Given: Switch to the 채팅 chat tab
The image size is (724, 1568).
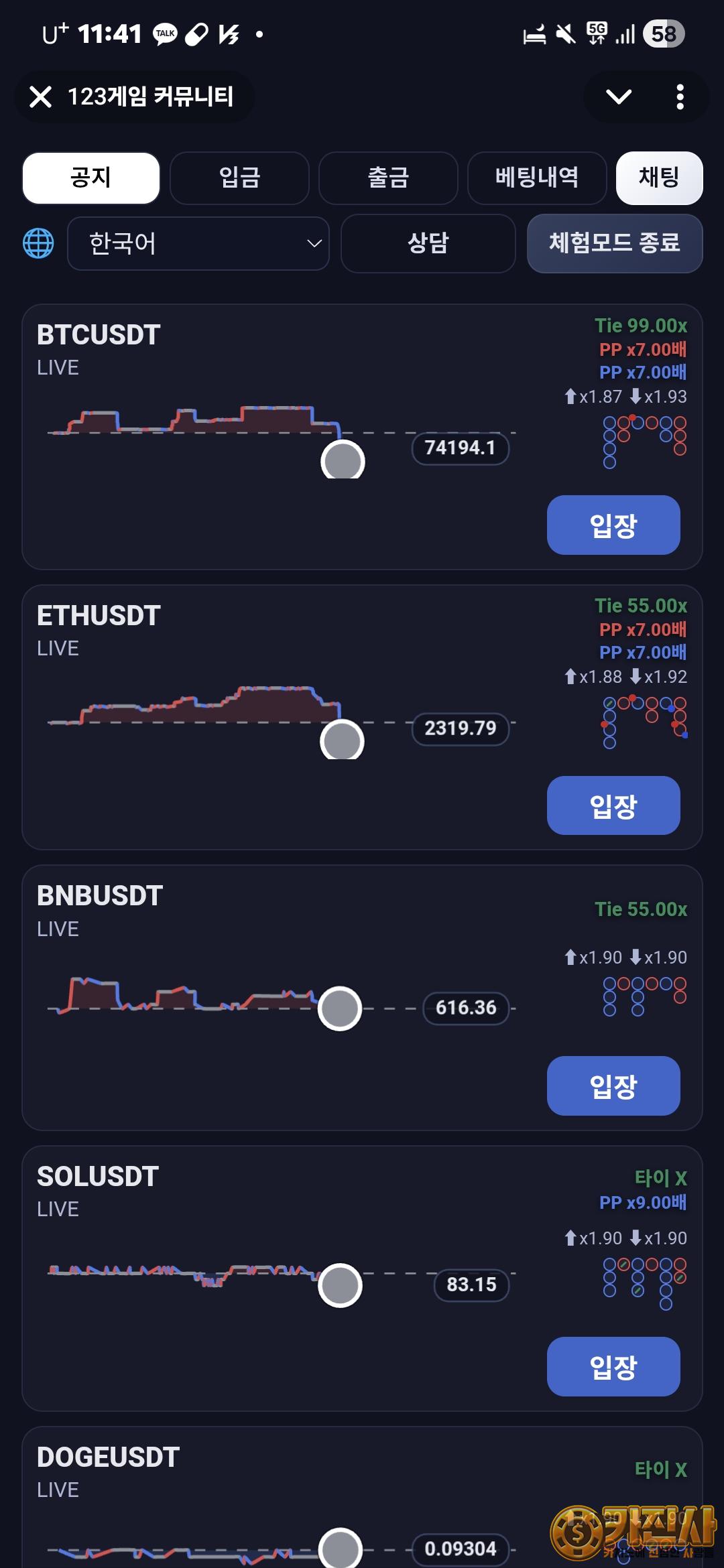Looking at the screenshot, I should [x=659, y=178].
